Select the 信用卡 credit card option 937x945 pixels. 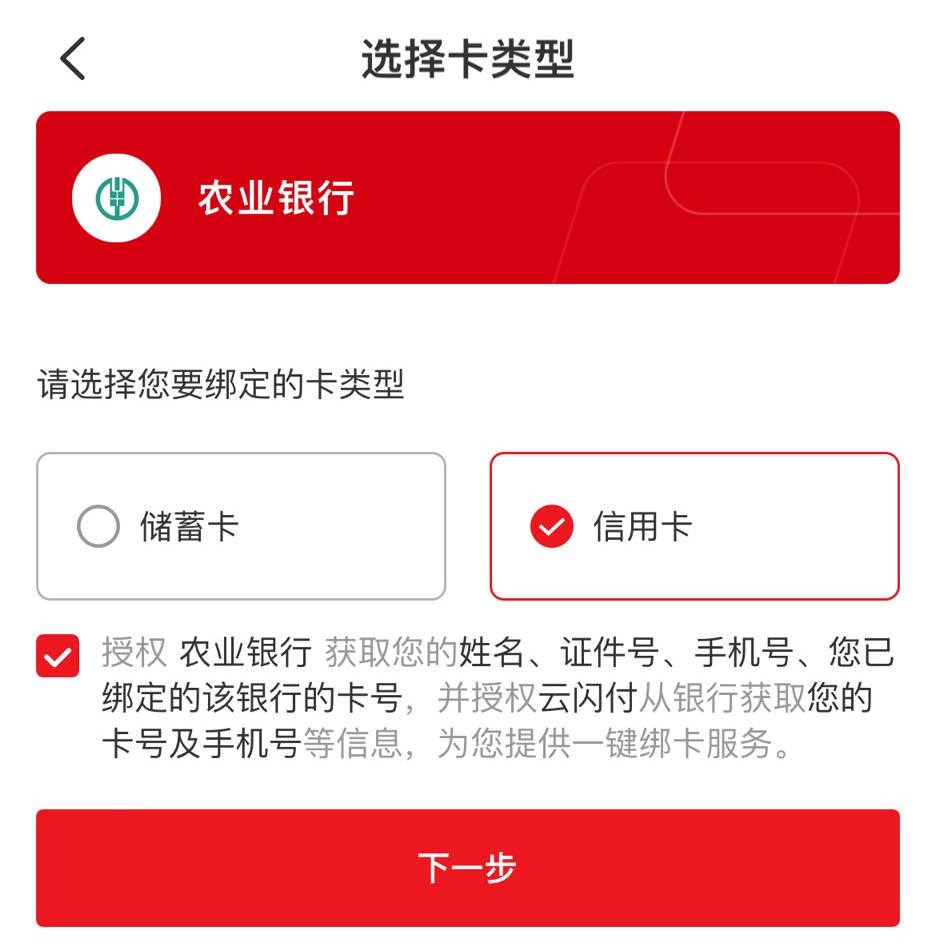(694, 525)
